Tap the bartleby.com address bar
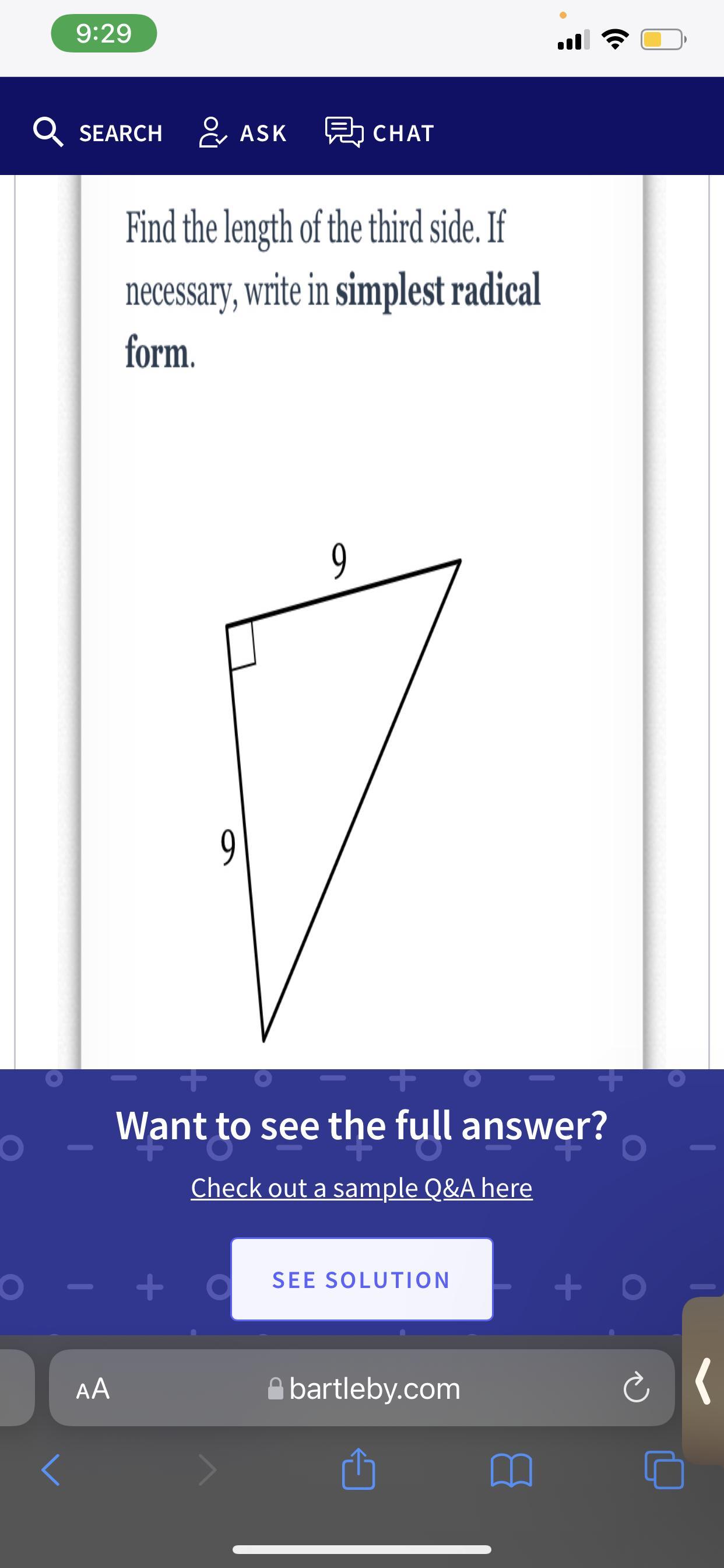This screenshot has height=1568, width=724. (x=365, y=1388)
